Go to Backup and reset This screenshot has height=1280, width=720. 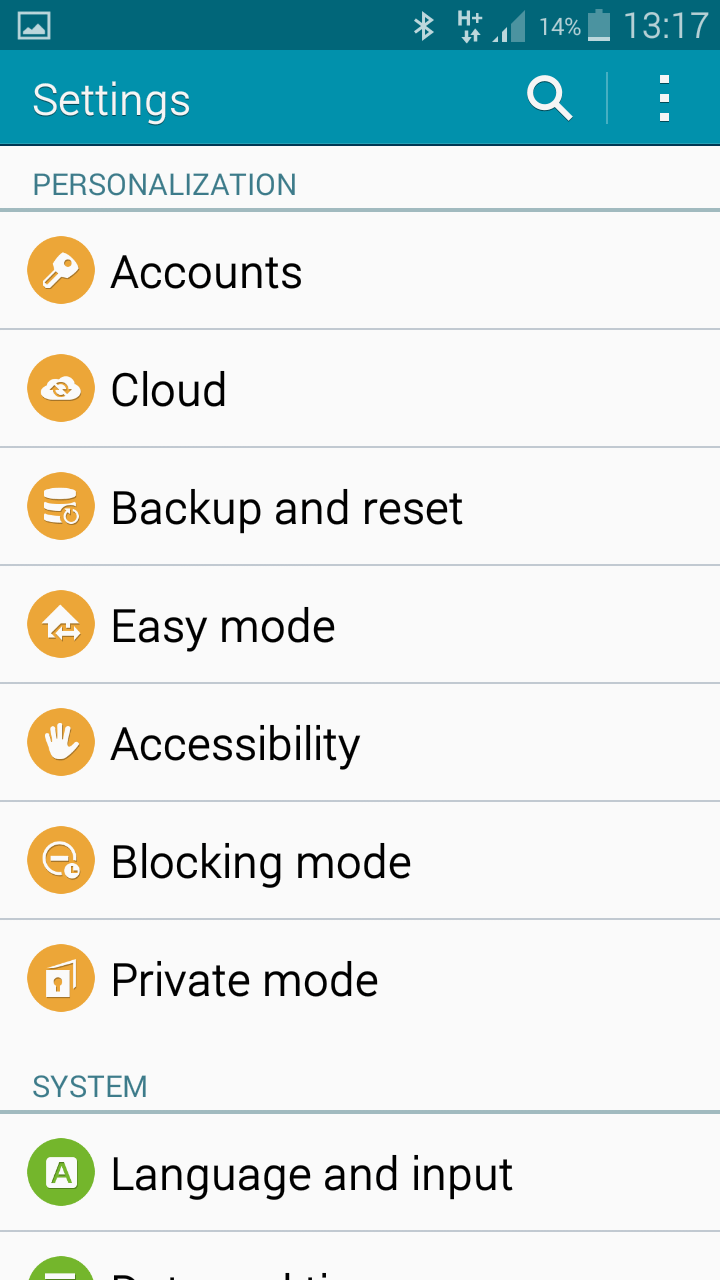click(286, 508)
